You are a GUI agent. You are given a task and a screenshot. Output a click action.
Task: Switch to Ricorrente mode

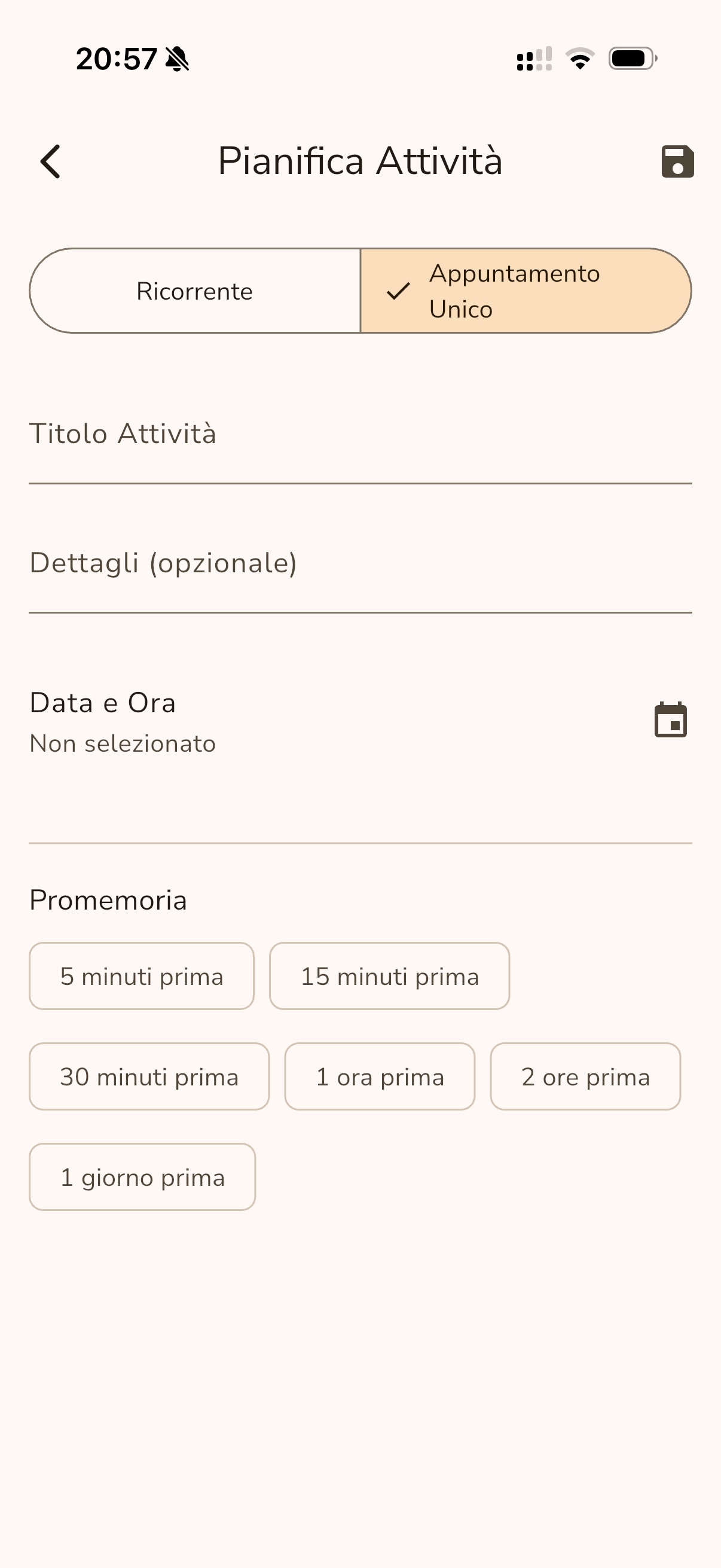(x=194, y=291)
